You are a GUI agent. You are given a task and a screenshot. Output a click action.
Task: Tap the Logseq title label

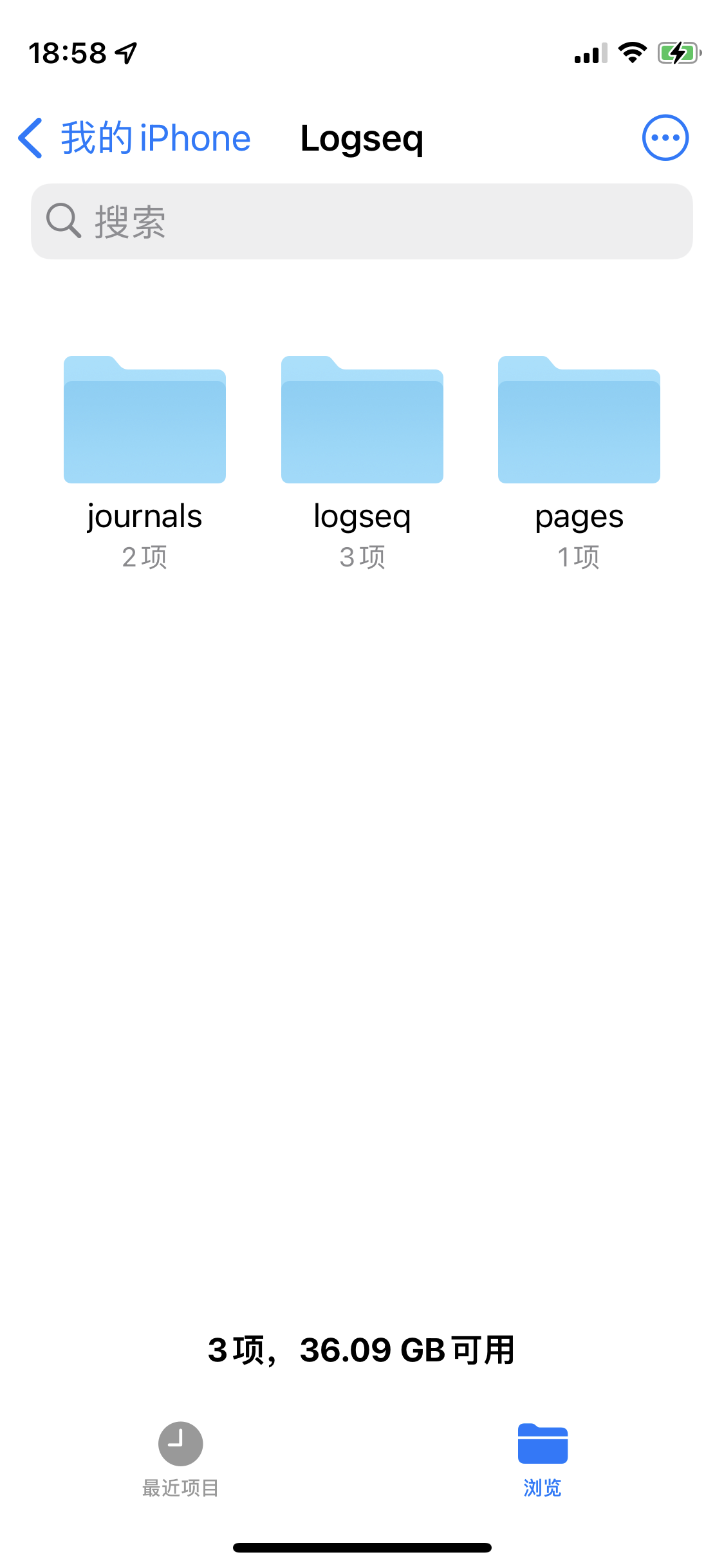click(362, 138)
